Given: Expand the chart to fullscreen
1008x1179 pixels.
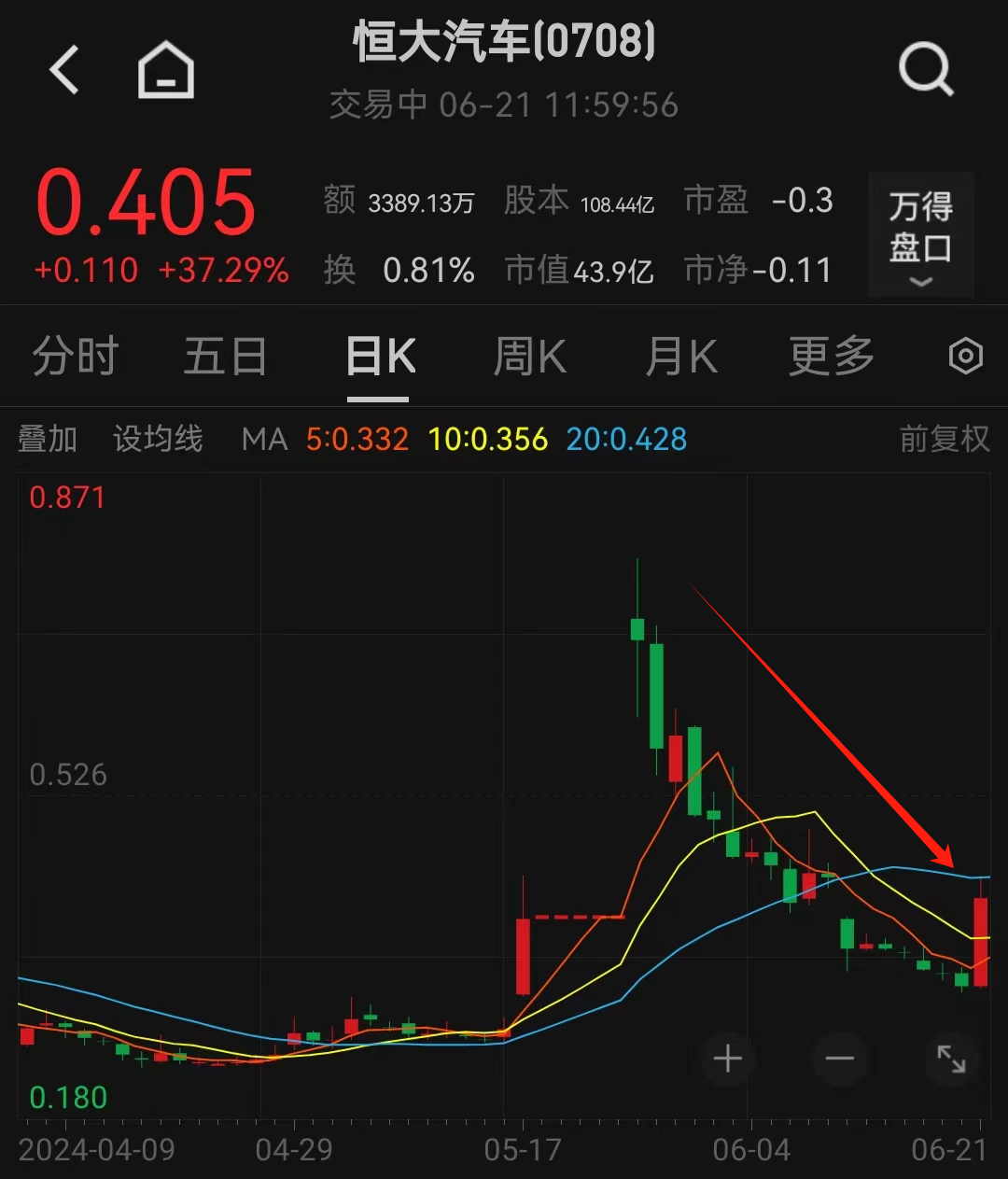Looking at the screenshot, I should [x=951, y=1059].
